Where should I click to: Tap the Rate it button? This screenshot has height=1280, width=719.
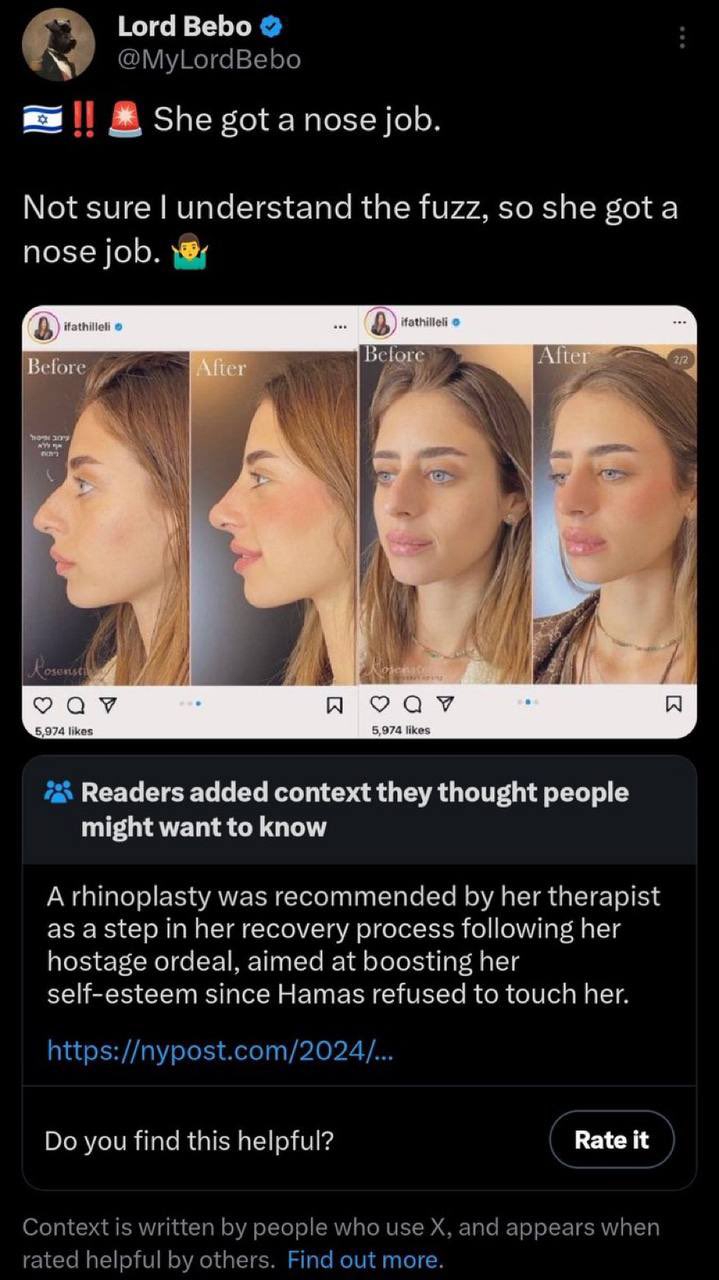(611, 1139)
